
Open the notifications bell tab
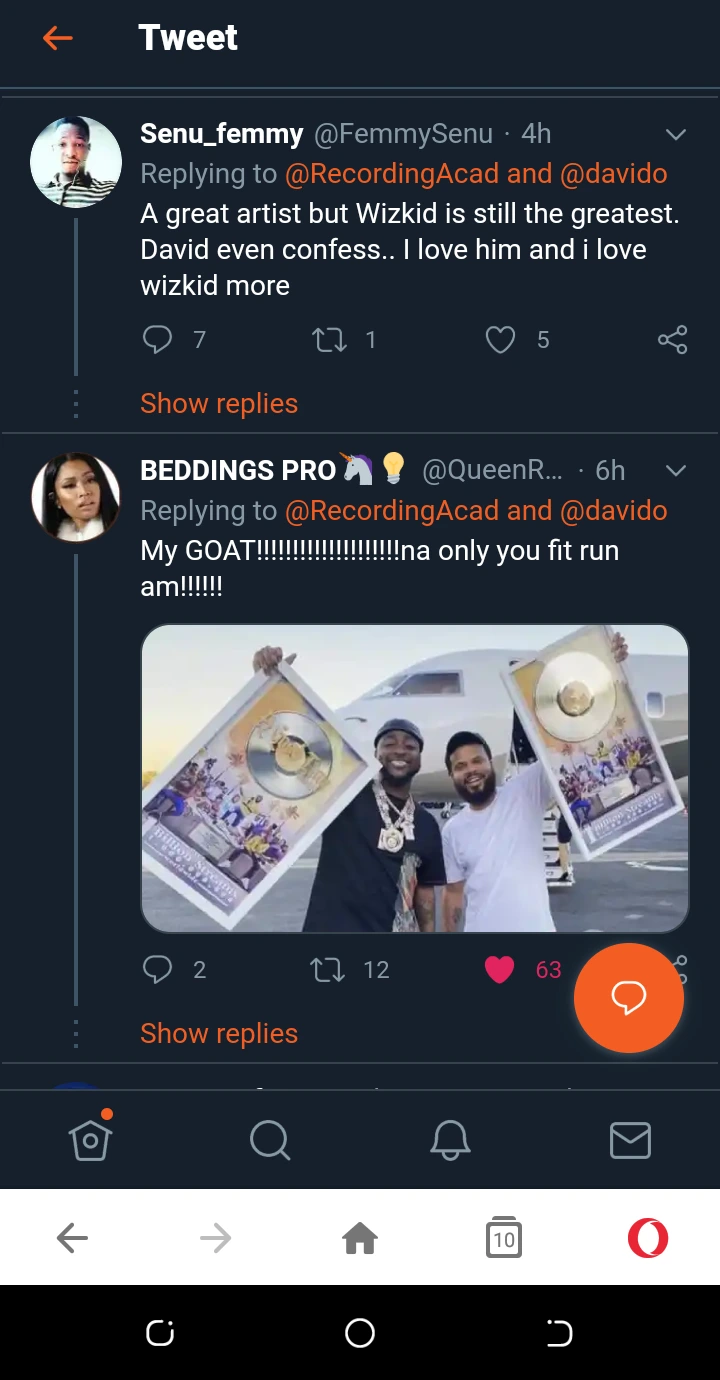coord(450,1139)
